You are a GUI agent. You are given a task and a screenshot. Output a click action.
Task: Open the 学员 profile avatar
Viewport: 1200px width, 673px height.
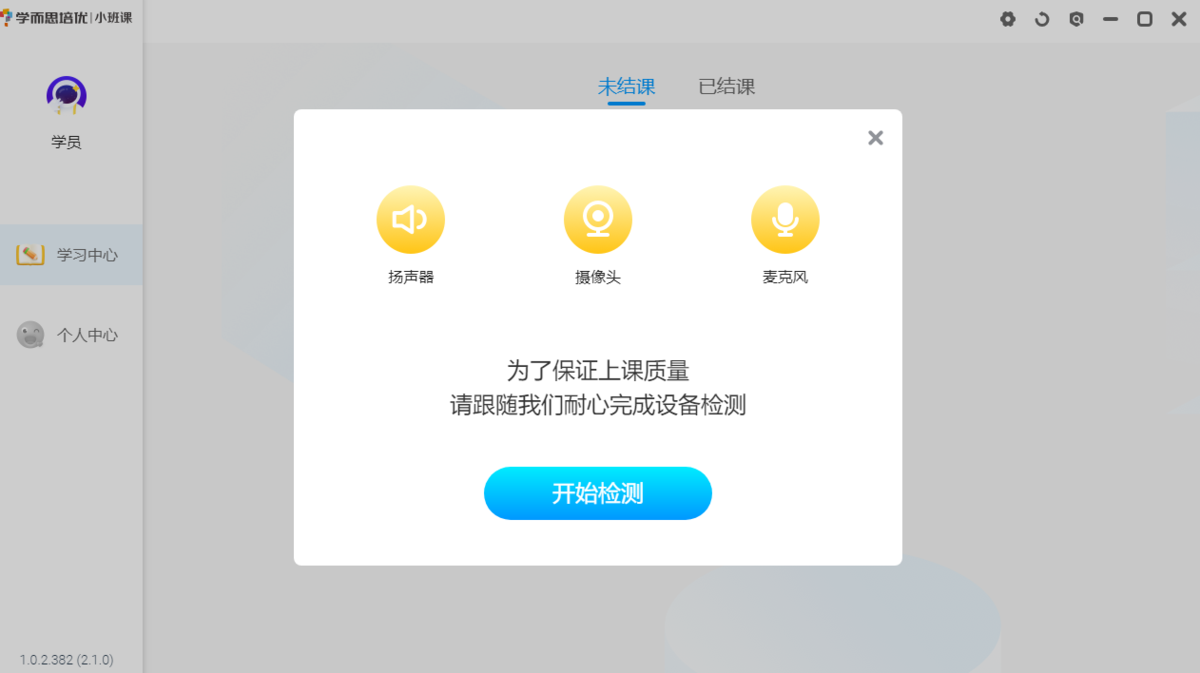coord(66,96)
